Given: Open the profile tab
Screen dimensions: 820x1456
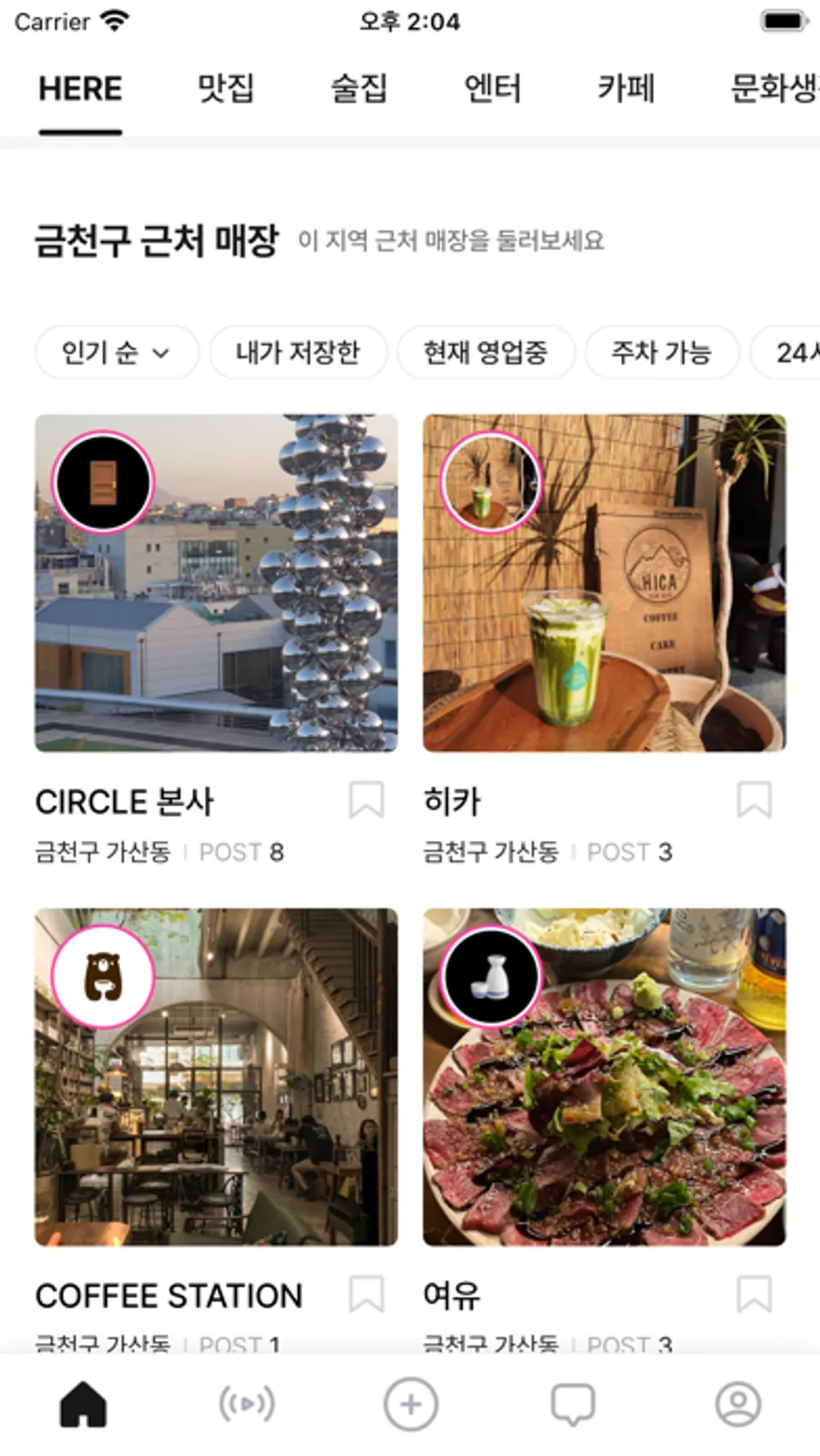Looking at the screenshot, I should point(738,1404).
